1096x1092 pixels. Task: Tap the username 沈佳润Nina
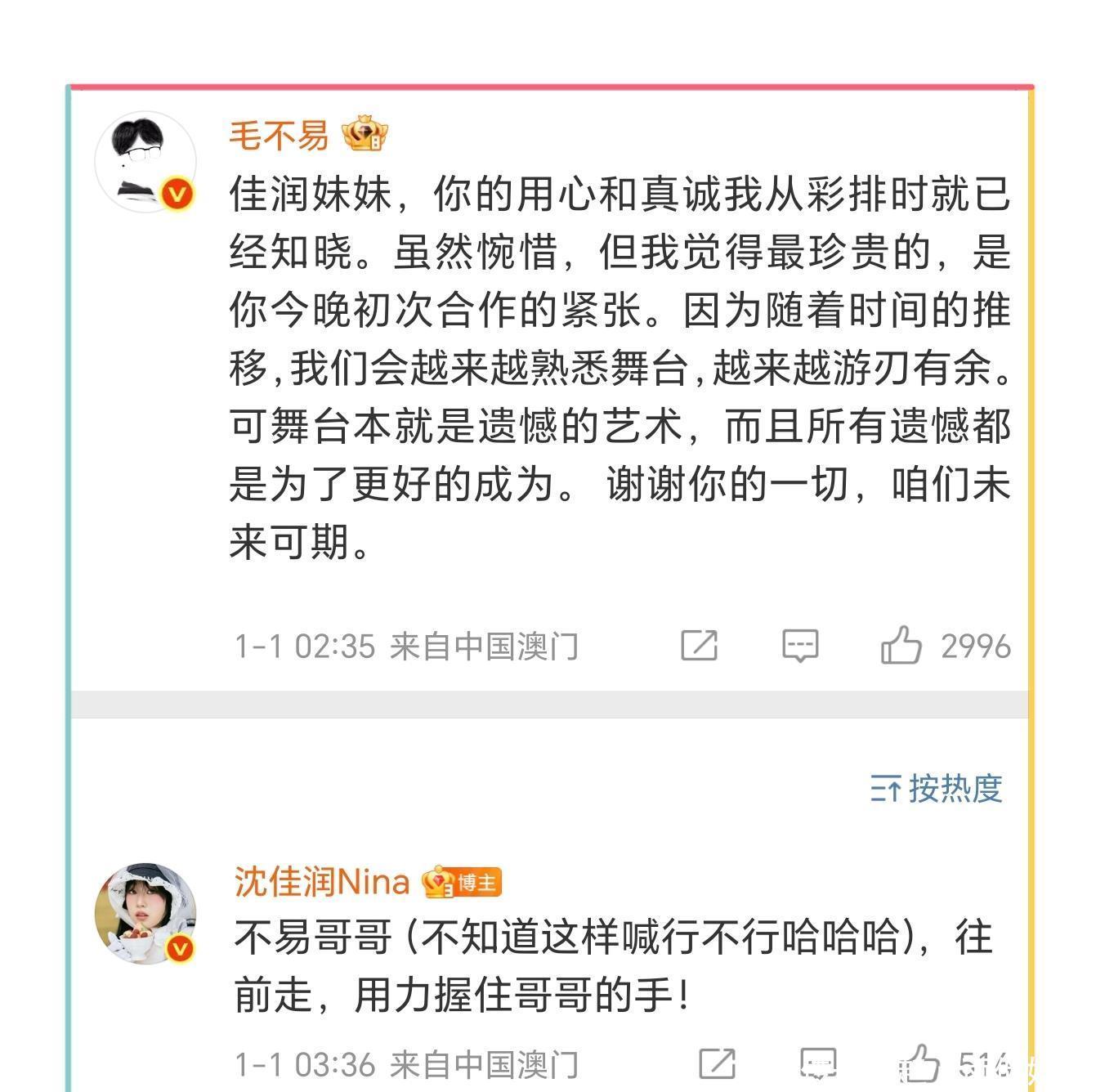(321, 882)
